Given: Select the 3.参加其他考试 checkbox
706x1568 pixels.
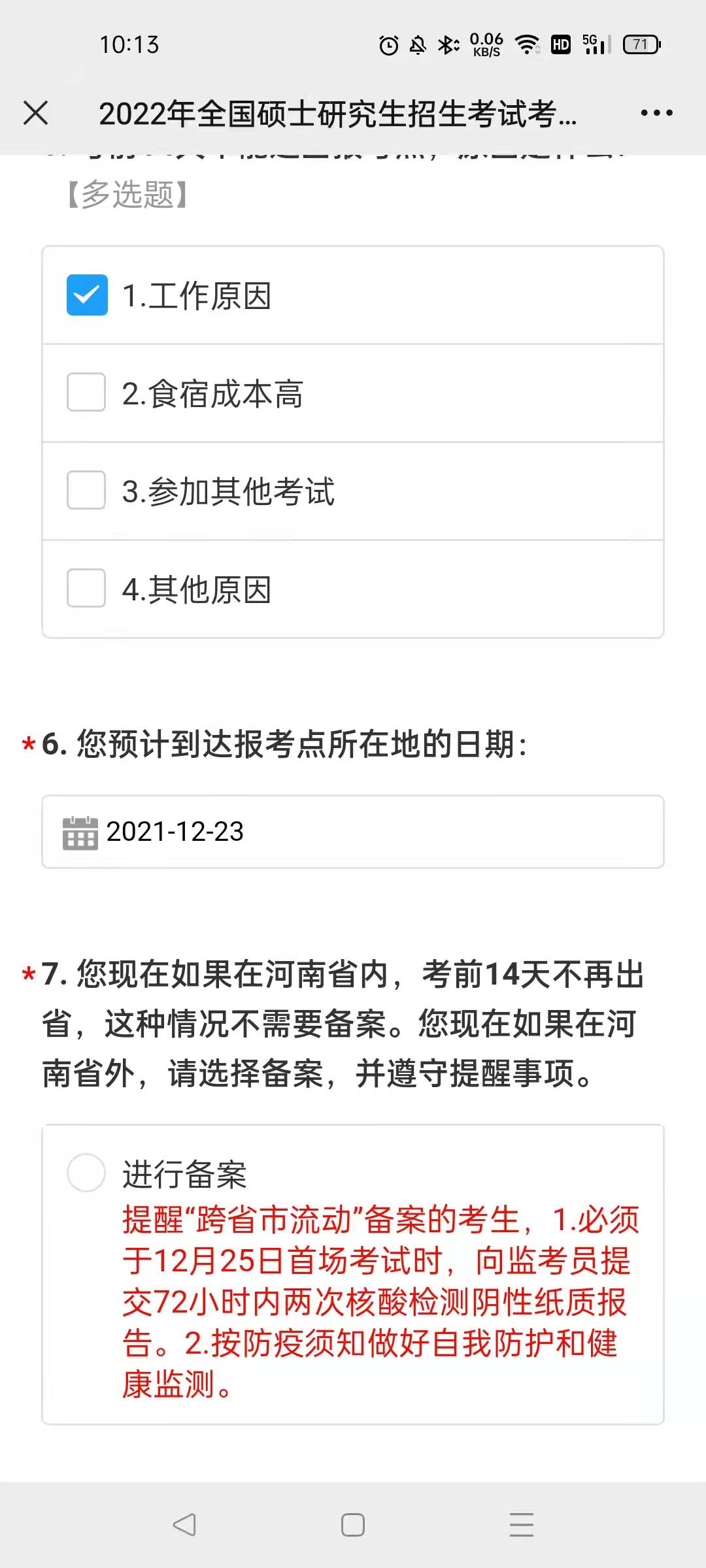Looking at the screenshot, I should pyautogui.click(x=86, y=491).
